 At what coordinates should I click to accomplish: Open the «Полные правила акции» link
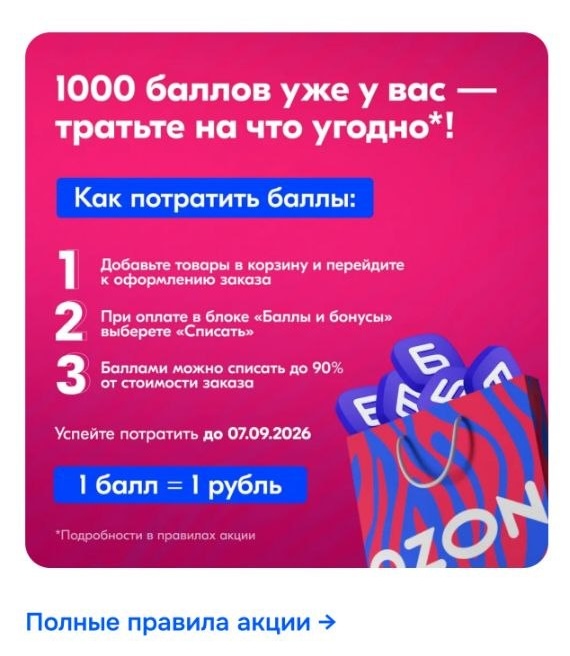(181, 622)
